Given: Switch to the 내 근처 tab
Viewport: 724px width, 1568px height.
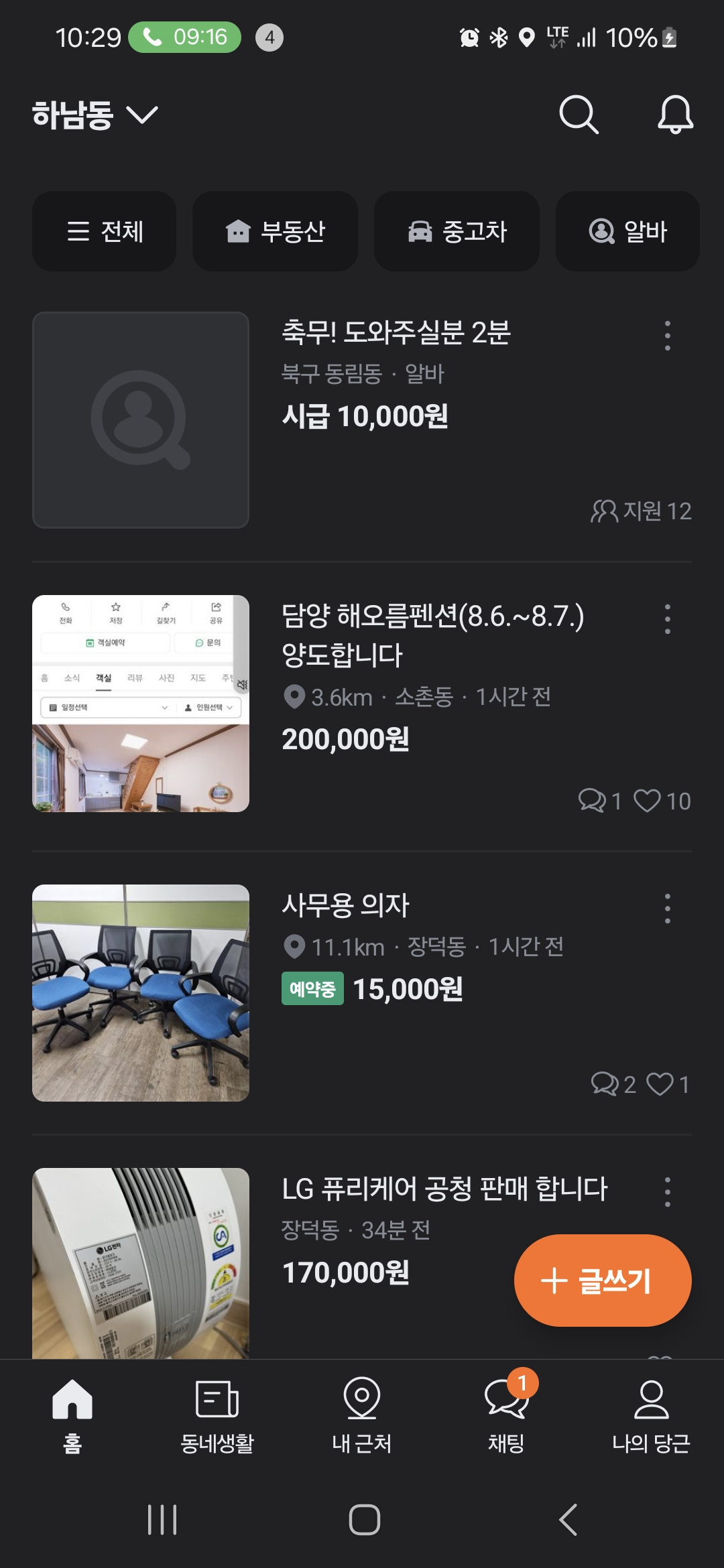Looking at the screenshot, I should click(x=362, y=1415).
